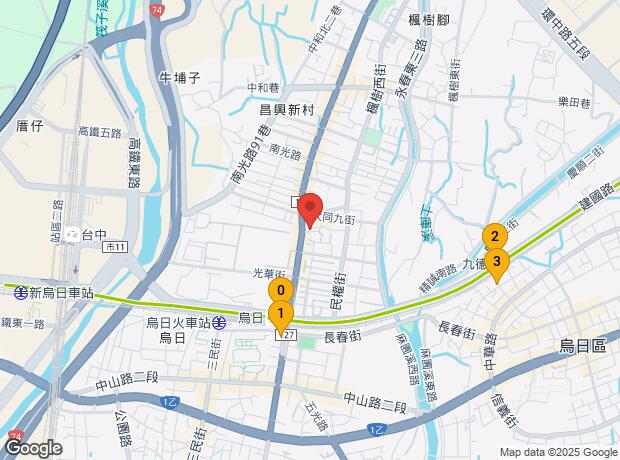The width and height of the screenshot is (620, 460).
Task: Open the orange marker numbered 1
Action: point(281,316)
